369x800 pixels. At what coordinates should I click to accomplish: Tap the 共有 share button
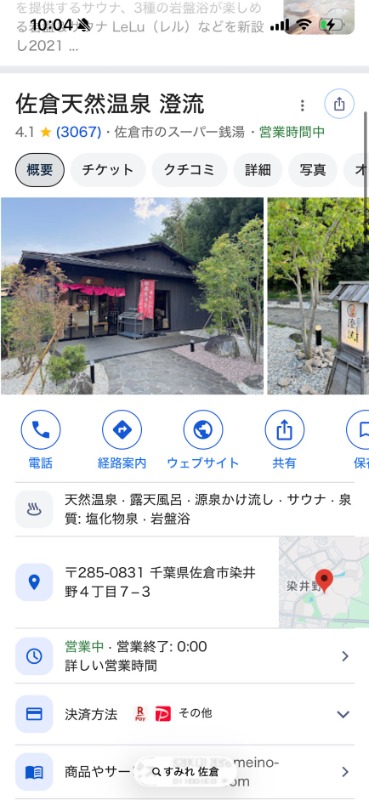(284, 440)
